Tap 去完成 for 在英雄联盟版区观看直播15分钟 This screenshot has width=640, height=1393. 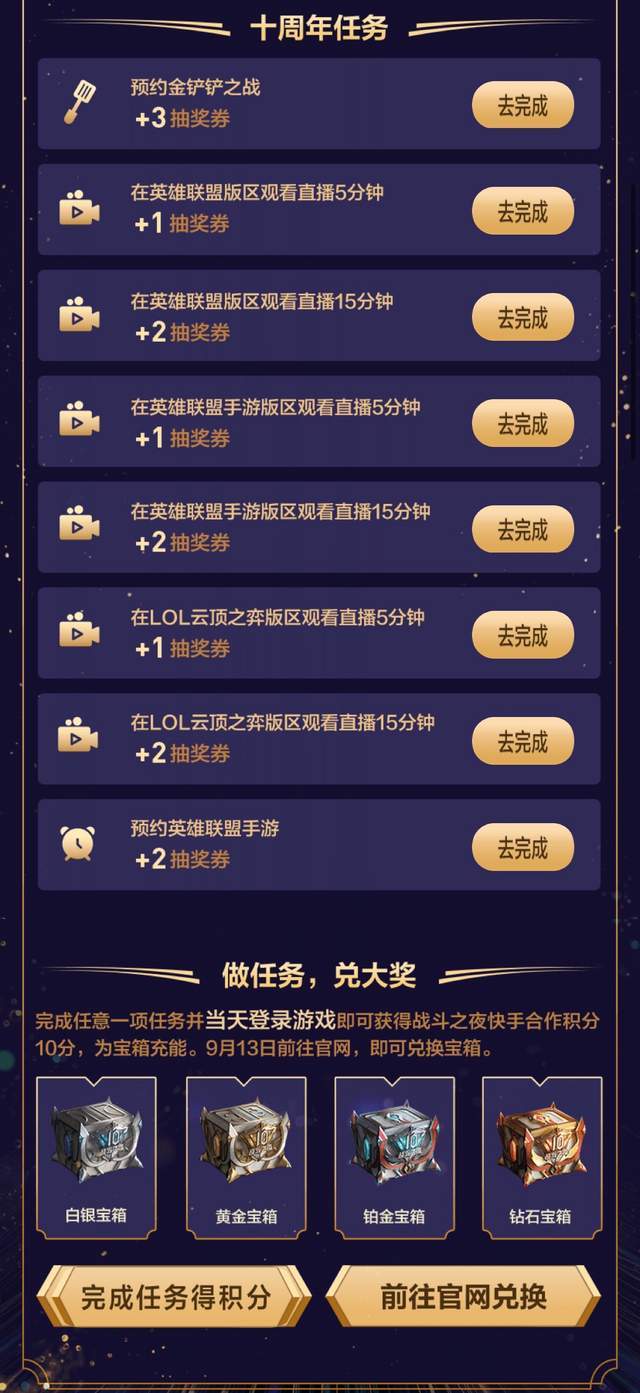[523, 318]
